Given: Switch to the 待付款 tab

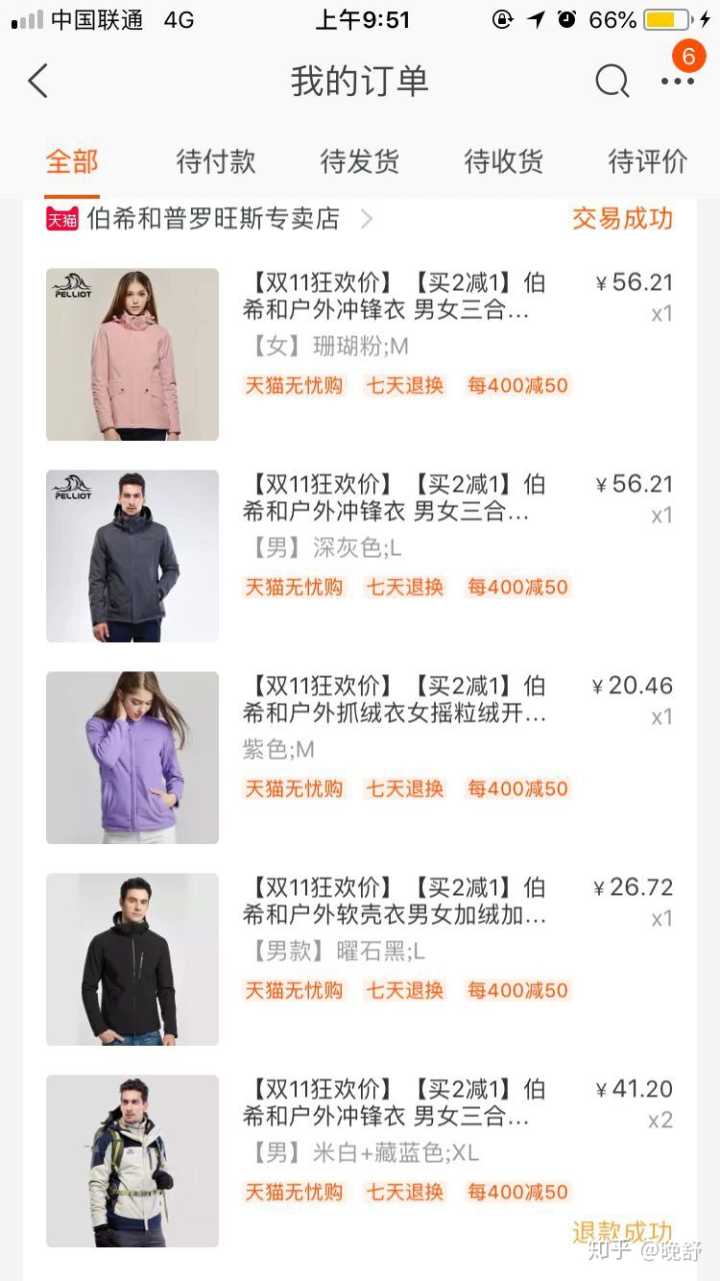Looking at the screenshot, I should point(216,161).
